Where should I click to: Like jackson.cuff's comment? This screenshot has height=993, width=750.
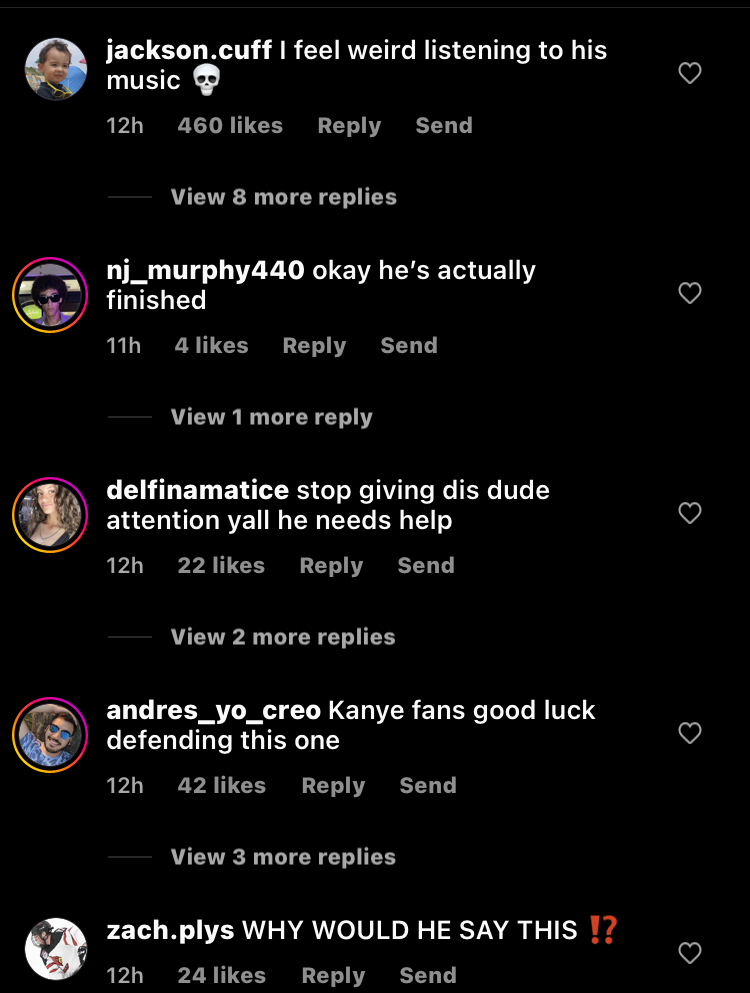689,73
